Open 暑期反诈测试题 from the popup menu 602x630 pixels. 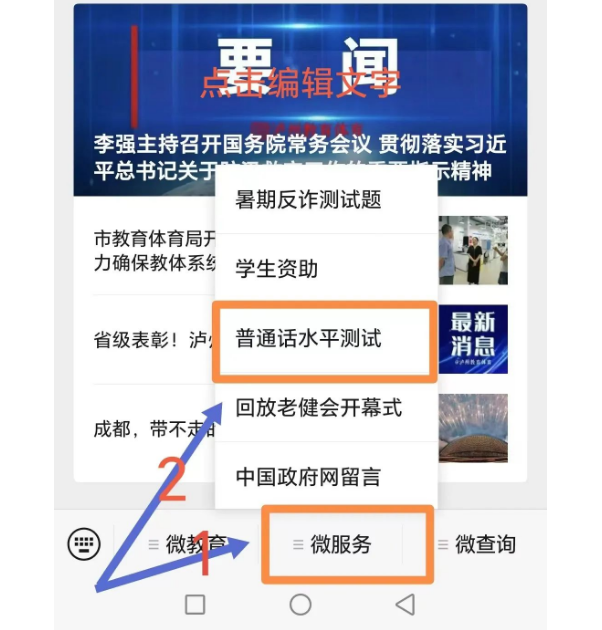click(308, 200)
